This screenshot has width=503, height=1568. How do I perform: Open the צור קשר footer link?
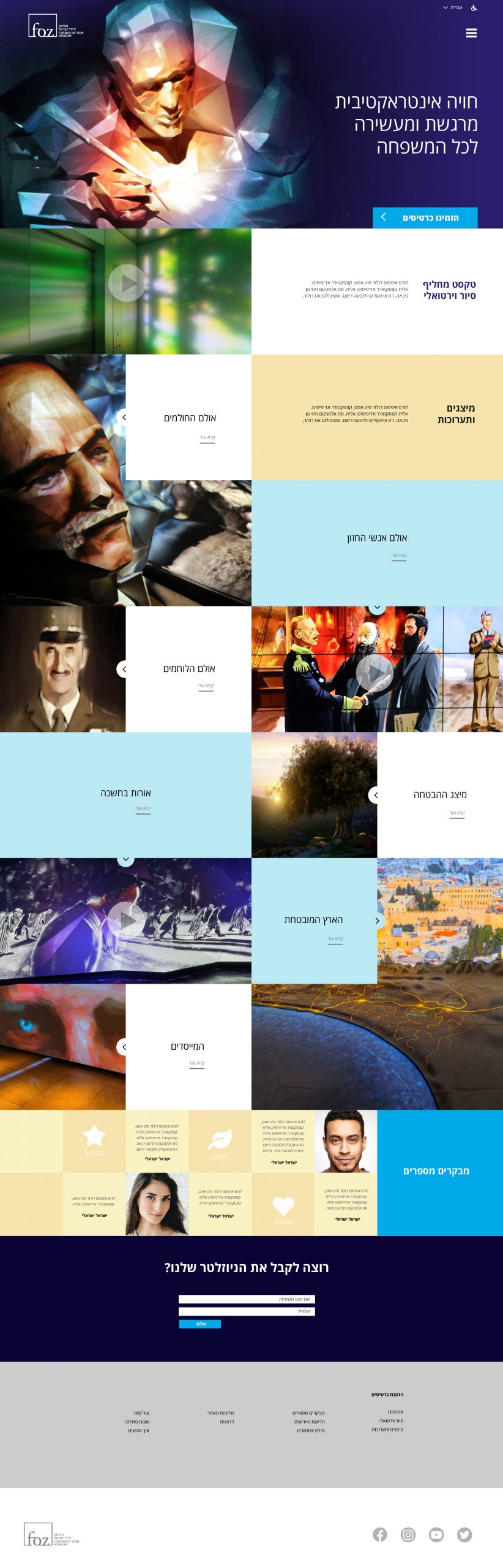click(141, 1413)
